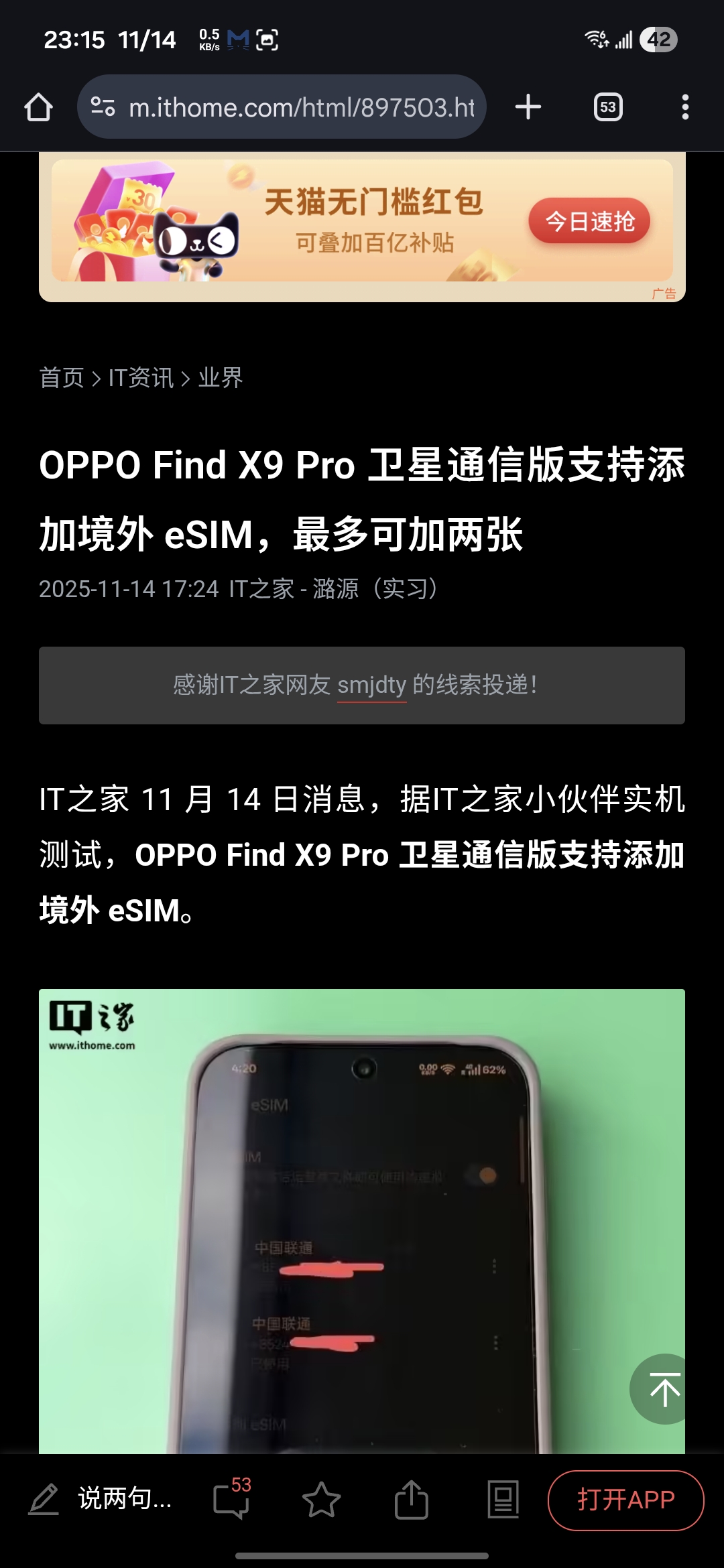Switch to reading mode icon
The image size is (724, 1568).
503,1499
